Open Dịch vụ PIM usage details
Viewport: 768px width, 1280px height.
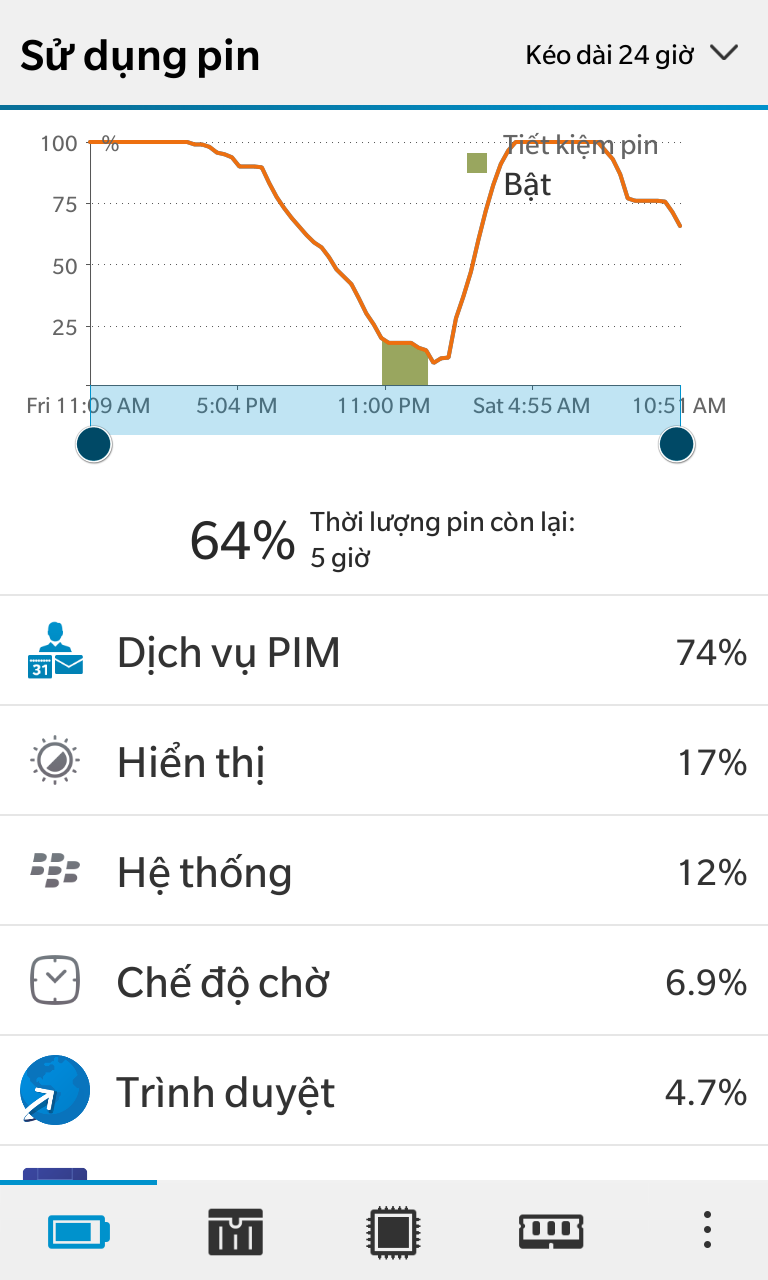tap(384, 651)
